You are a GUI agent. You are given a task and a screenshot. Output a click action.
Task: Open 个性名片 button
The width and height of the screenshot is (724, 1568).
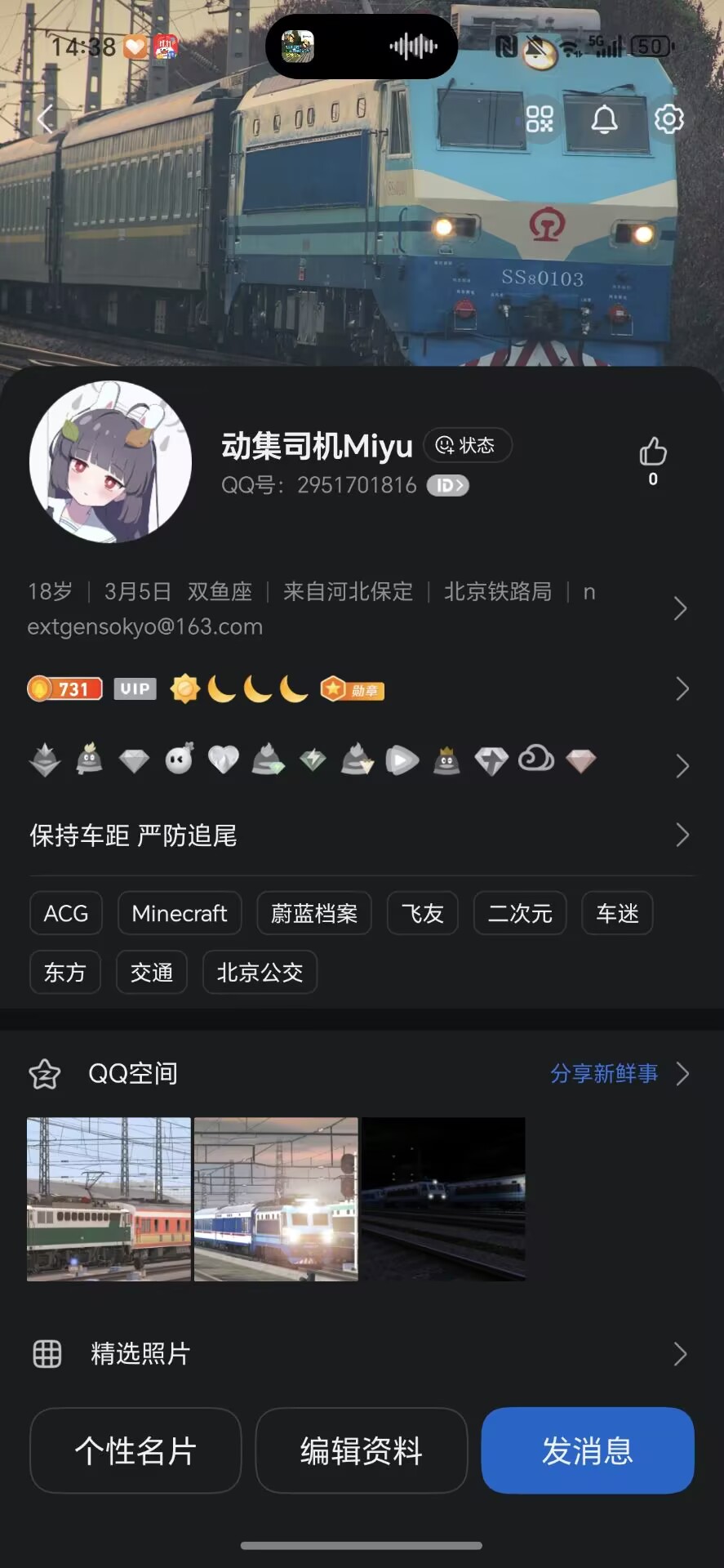pyautogui.click(x=135, y=1450)
